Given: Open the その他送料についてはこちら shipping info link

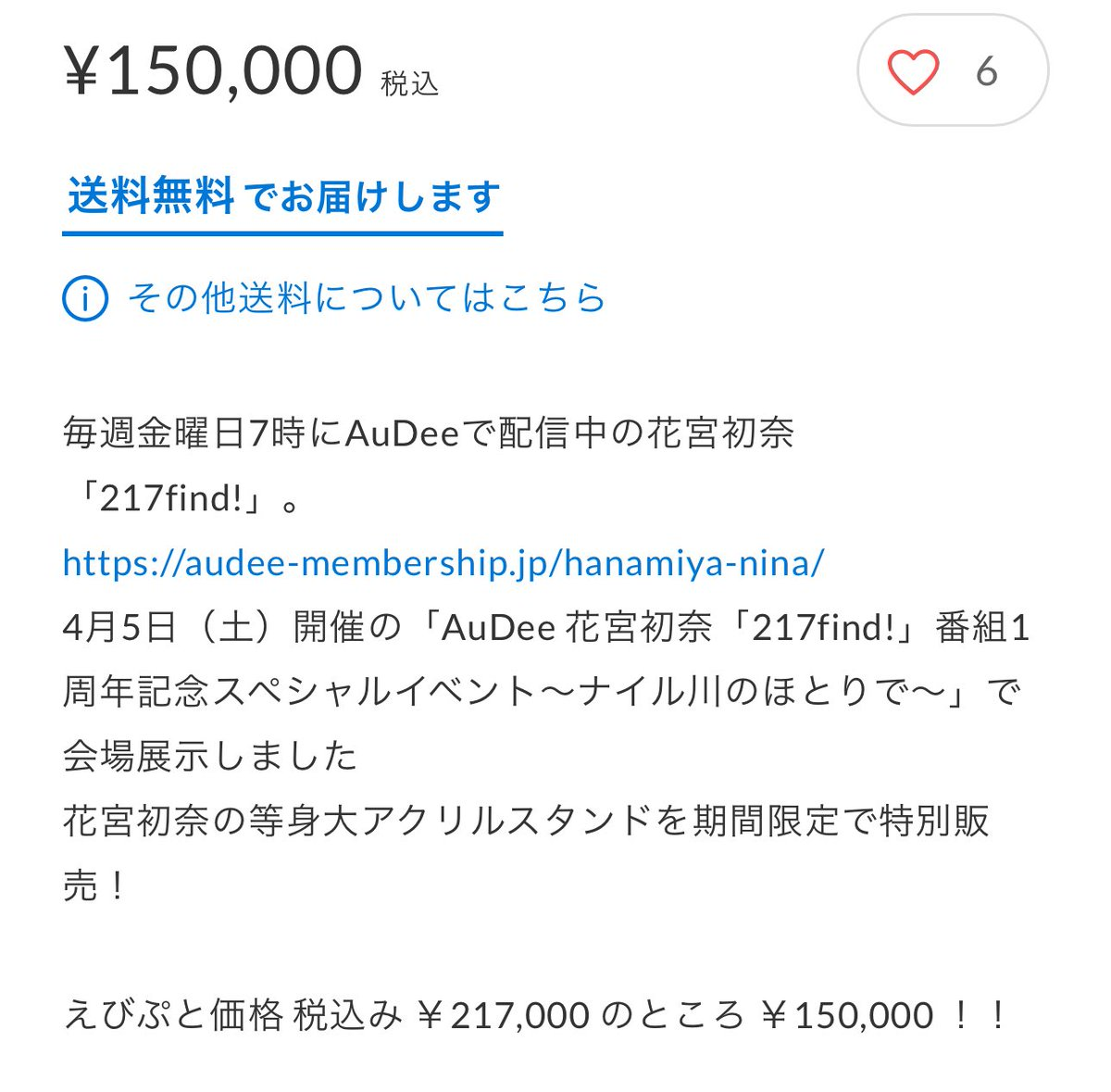Looking at the screenshot, I should [366, 298].
